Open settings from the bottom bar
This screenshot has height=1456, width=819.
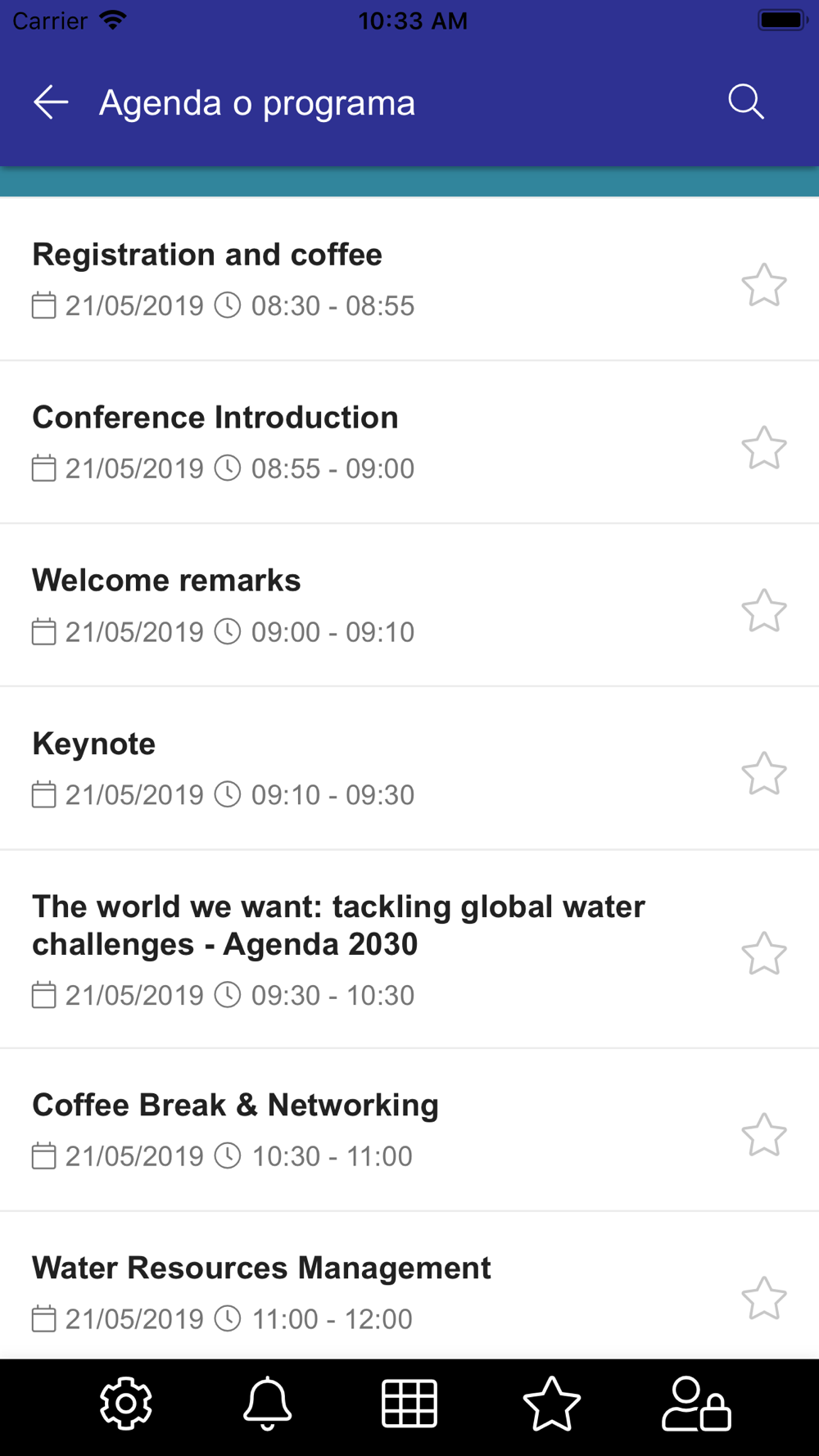pos(125,1404)
